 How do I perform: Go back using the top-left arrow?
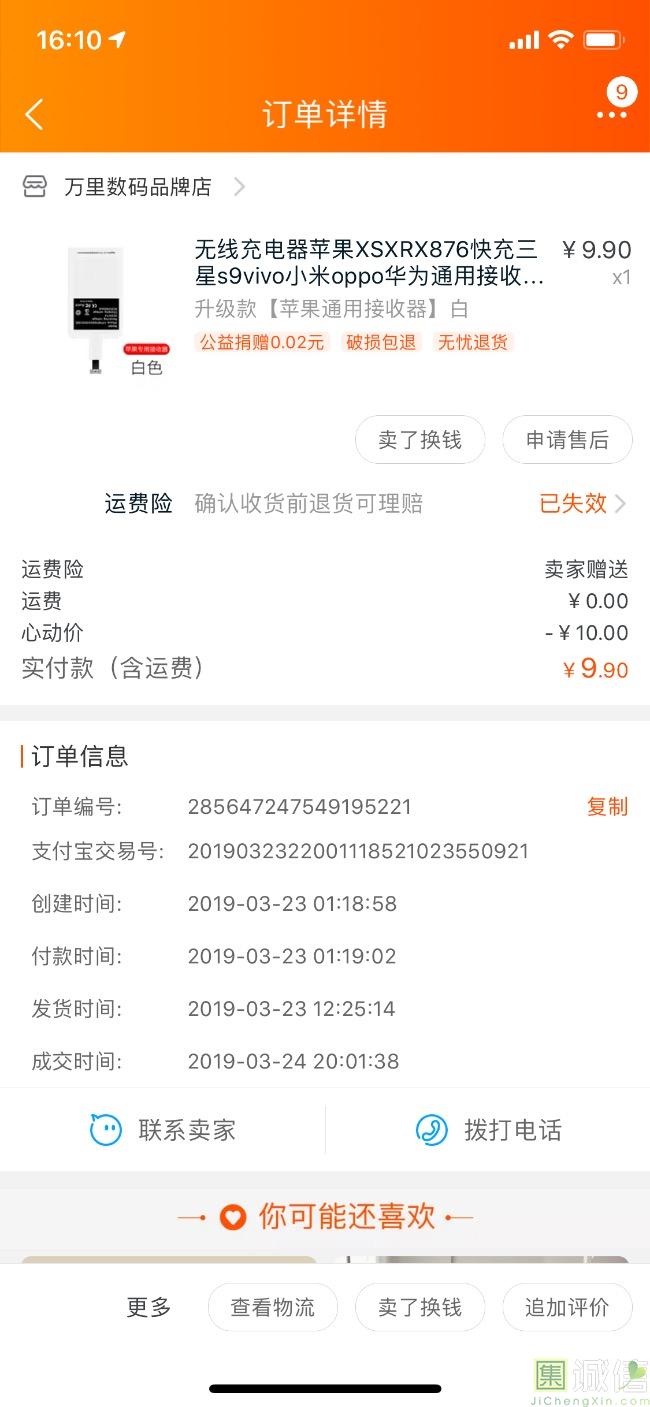pos(34,114)
